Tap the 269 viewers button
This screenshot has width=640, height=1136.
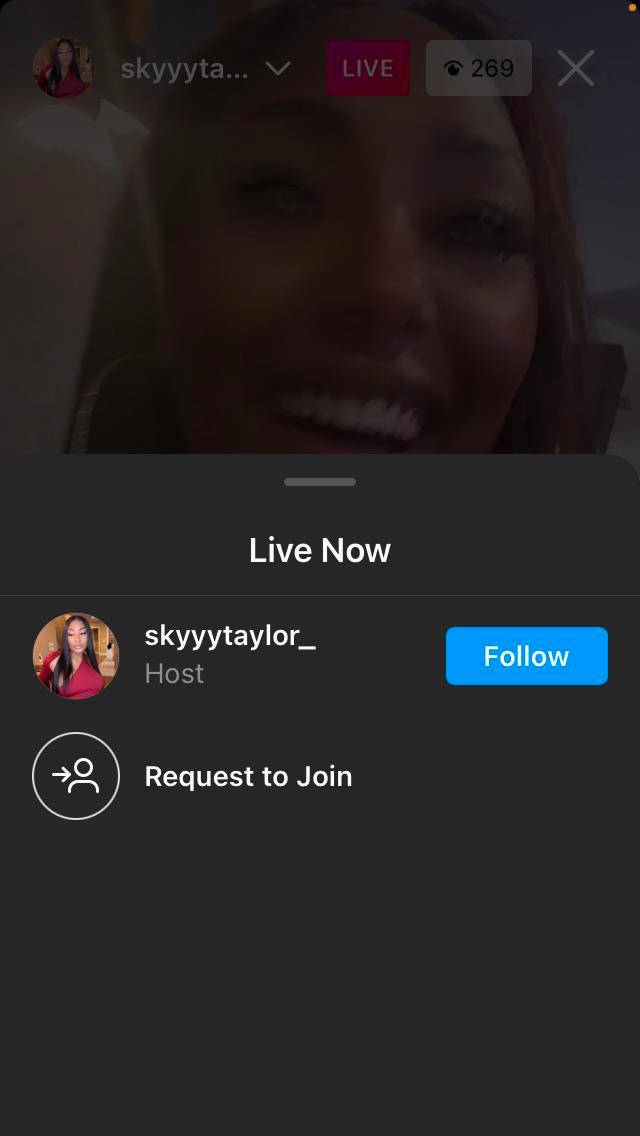(478, 68)
